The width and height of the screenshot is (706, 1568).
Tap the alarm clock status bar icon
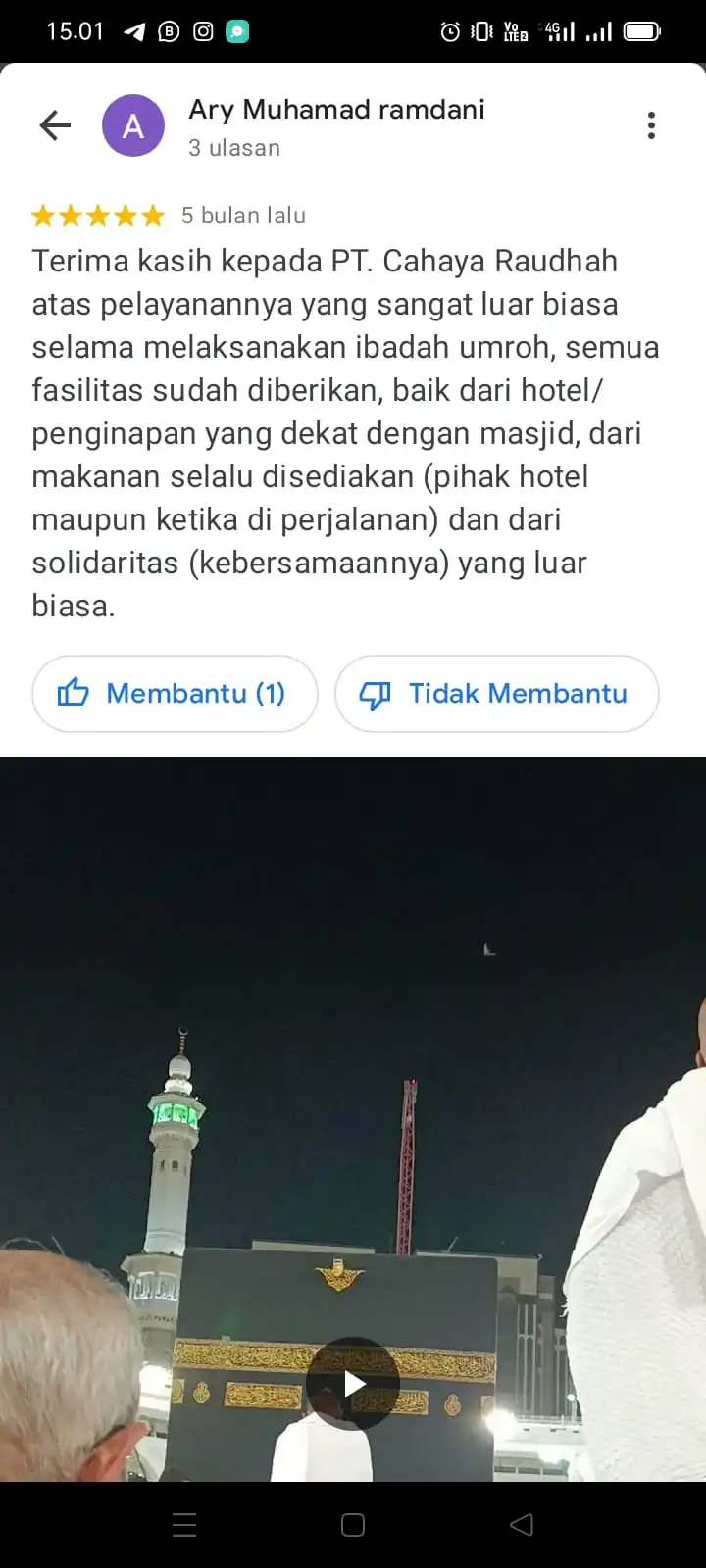[x=449, y=31]
